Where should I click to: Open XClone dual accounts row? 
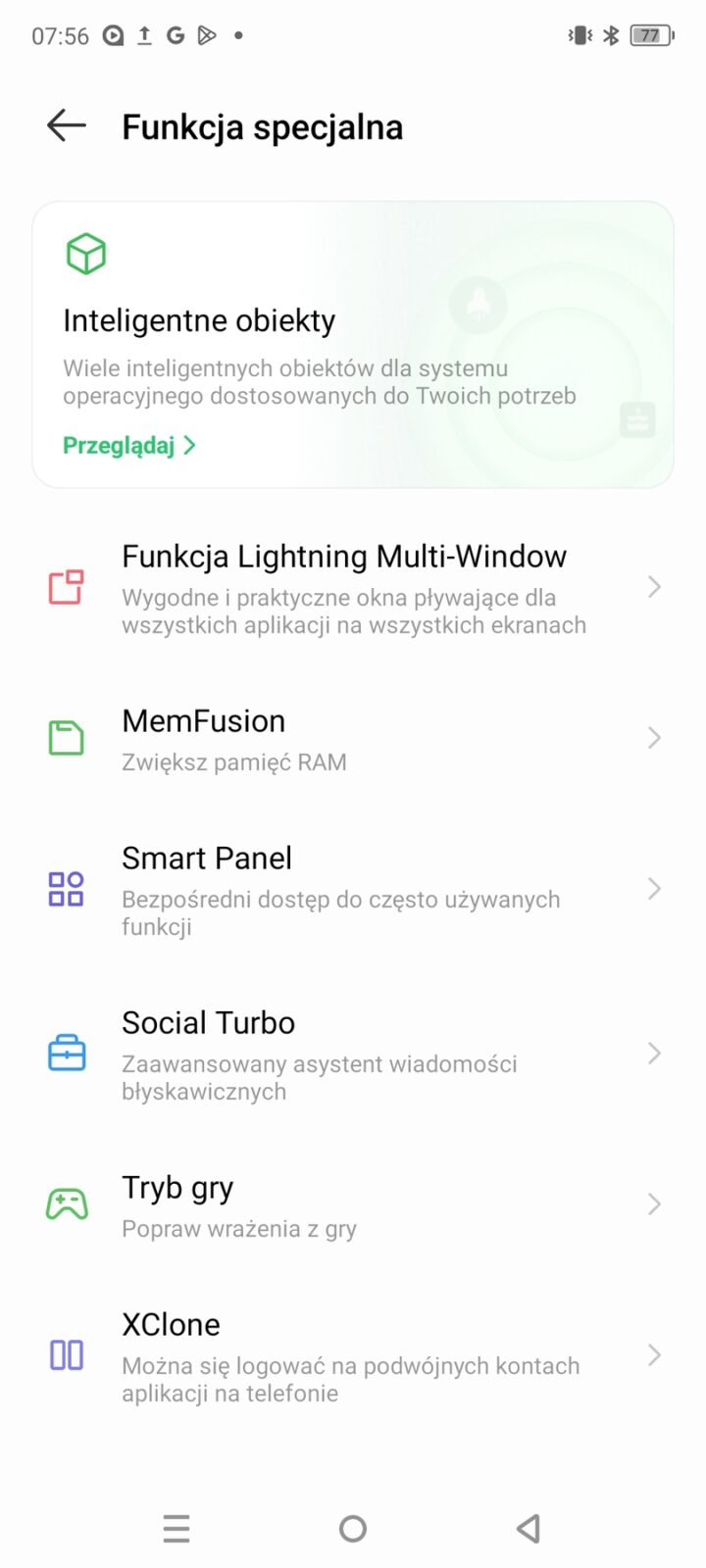pos(353,1356)
